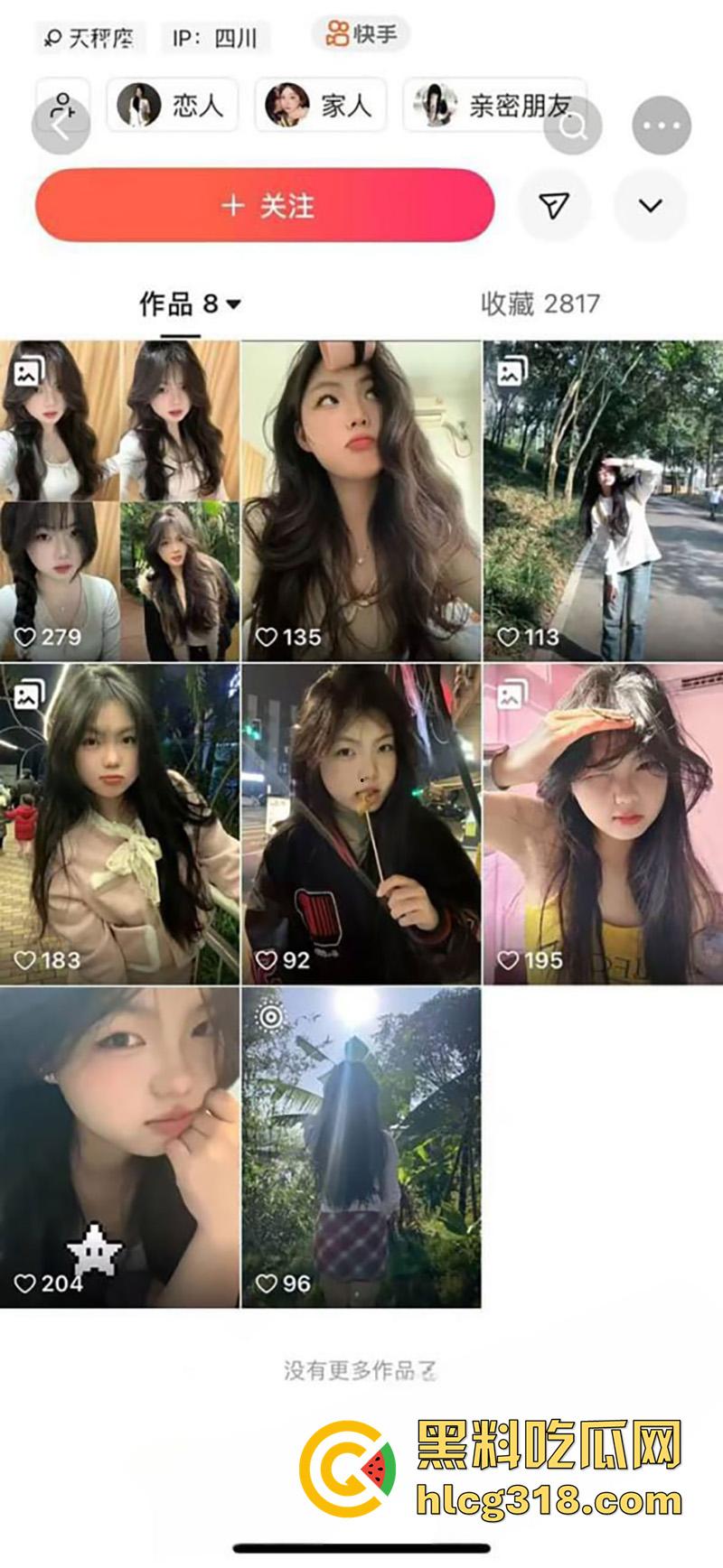Image resolution: width=723 pixels, height=1568 pixels.
Task: Follow this user with 关注 button
Action: 265,206
